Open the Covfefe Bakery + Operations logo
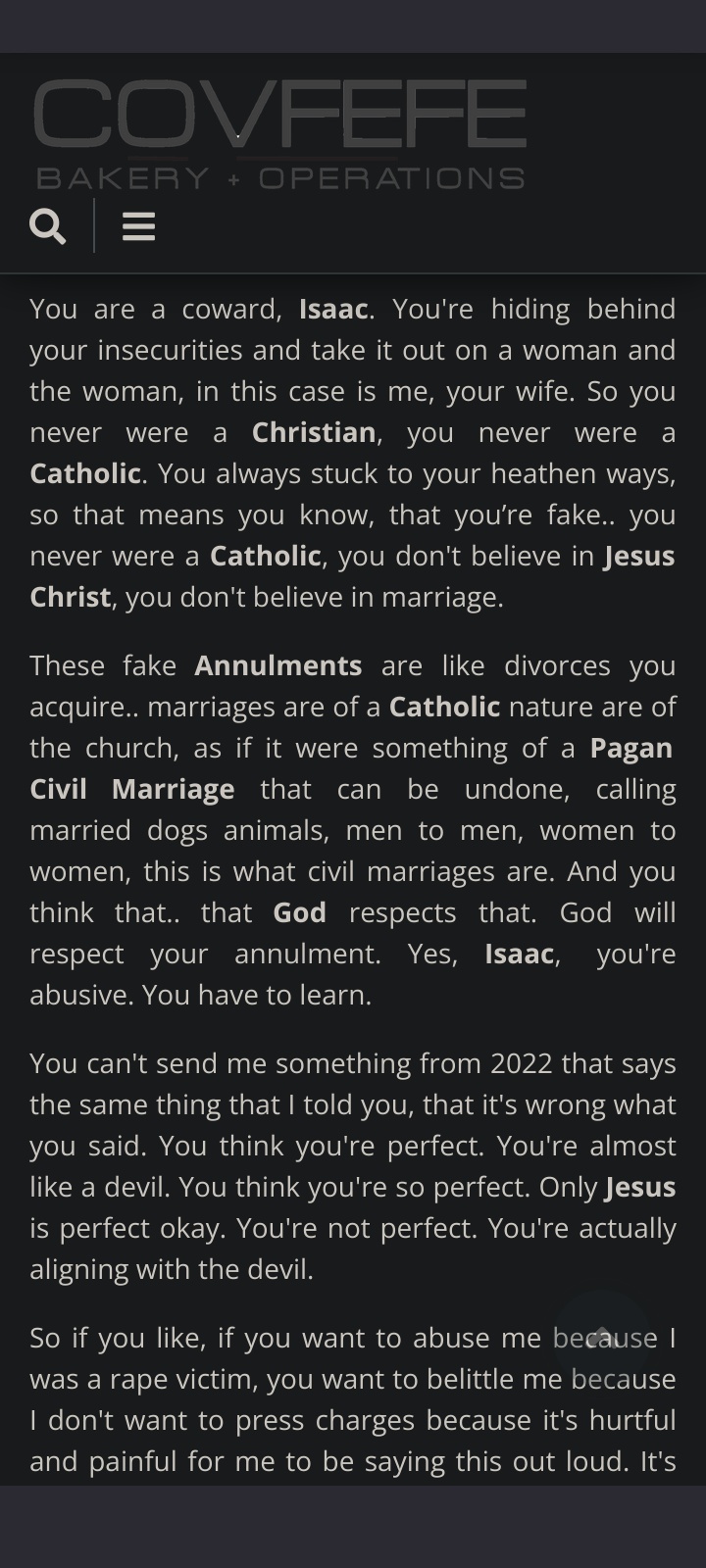Screen dimensions: 706x1568 pos(280,134)
